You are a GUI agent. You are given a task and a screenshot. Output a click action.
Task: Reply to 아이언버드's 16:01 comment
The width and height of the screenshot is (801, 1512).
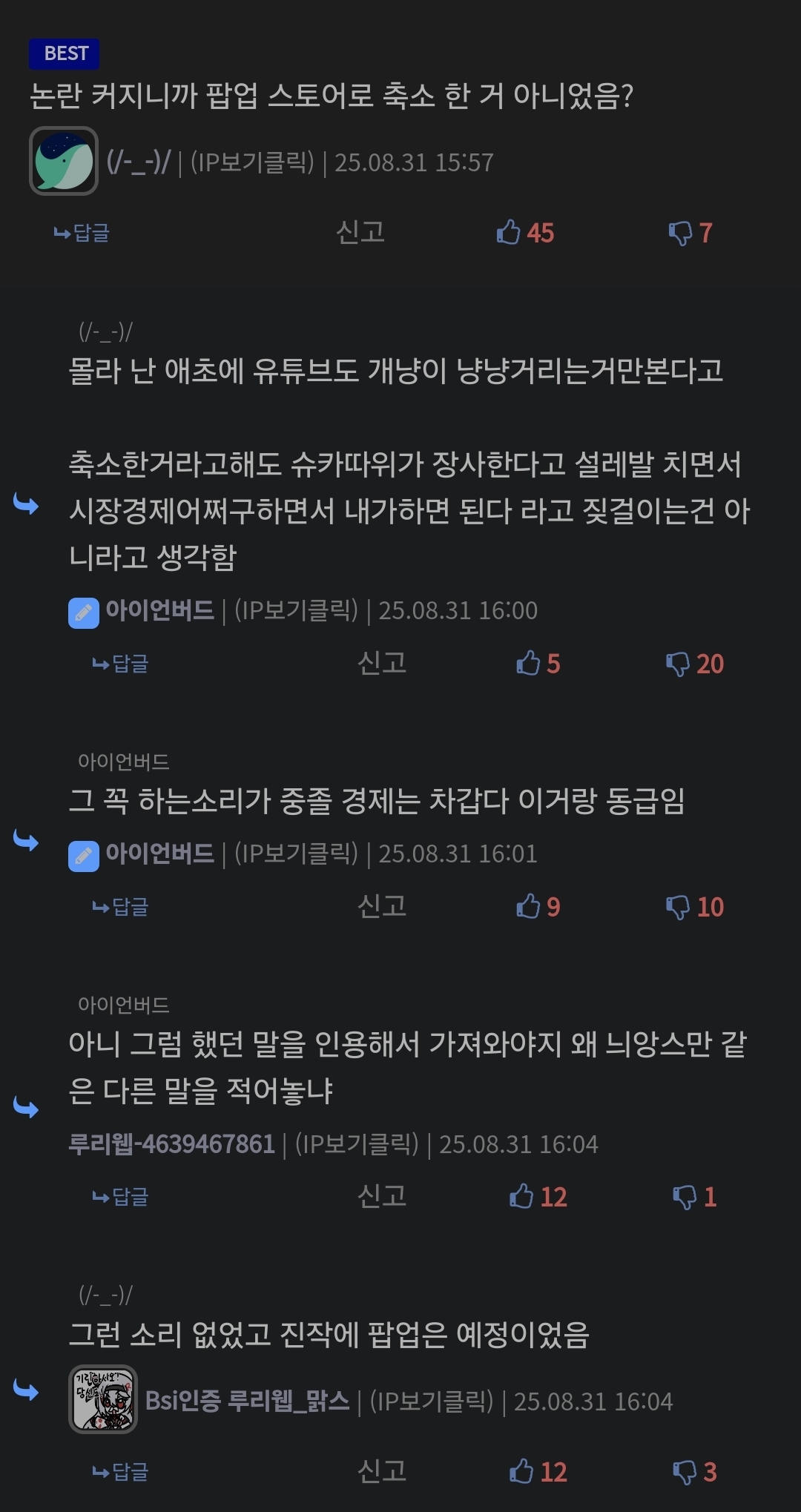[x=120, y=907]
